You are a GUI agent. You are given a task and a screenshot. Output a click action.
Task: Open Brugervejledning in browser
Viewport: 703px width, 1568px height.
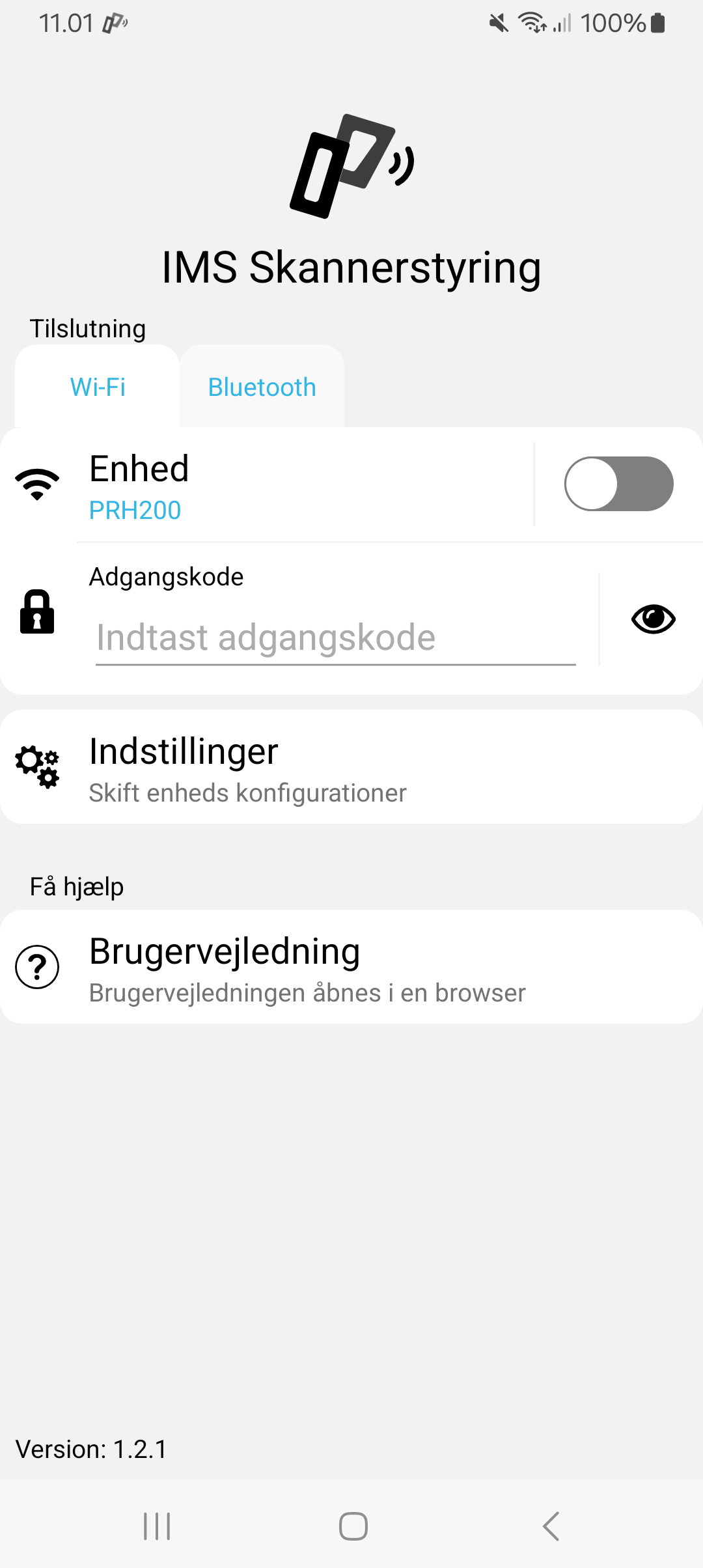click(351, 967)
